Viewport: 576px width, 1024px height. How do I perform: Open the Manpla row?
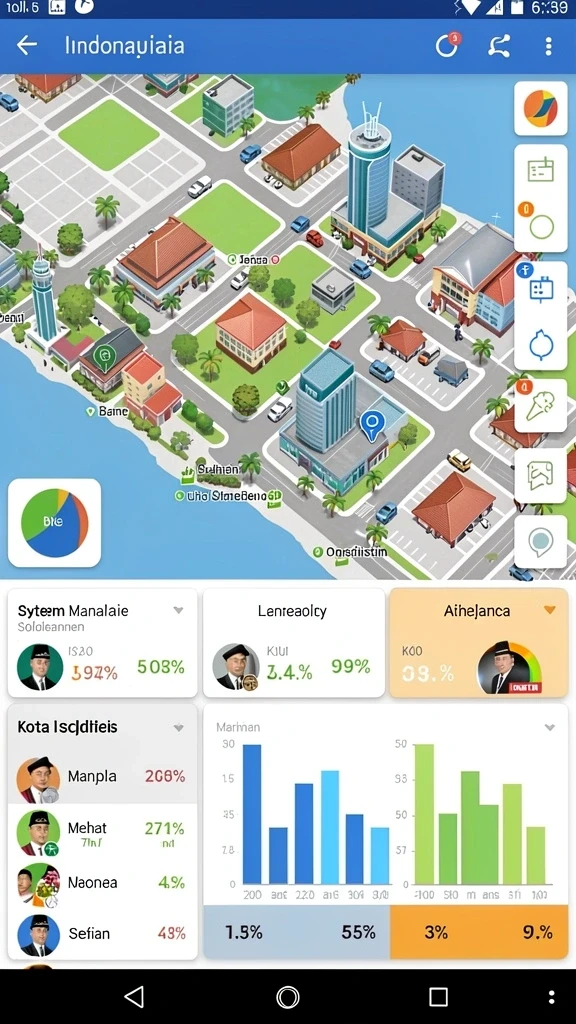103,776
